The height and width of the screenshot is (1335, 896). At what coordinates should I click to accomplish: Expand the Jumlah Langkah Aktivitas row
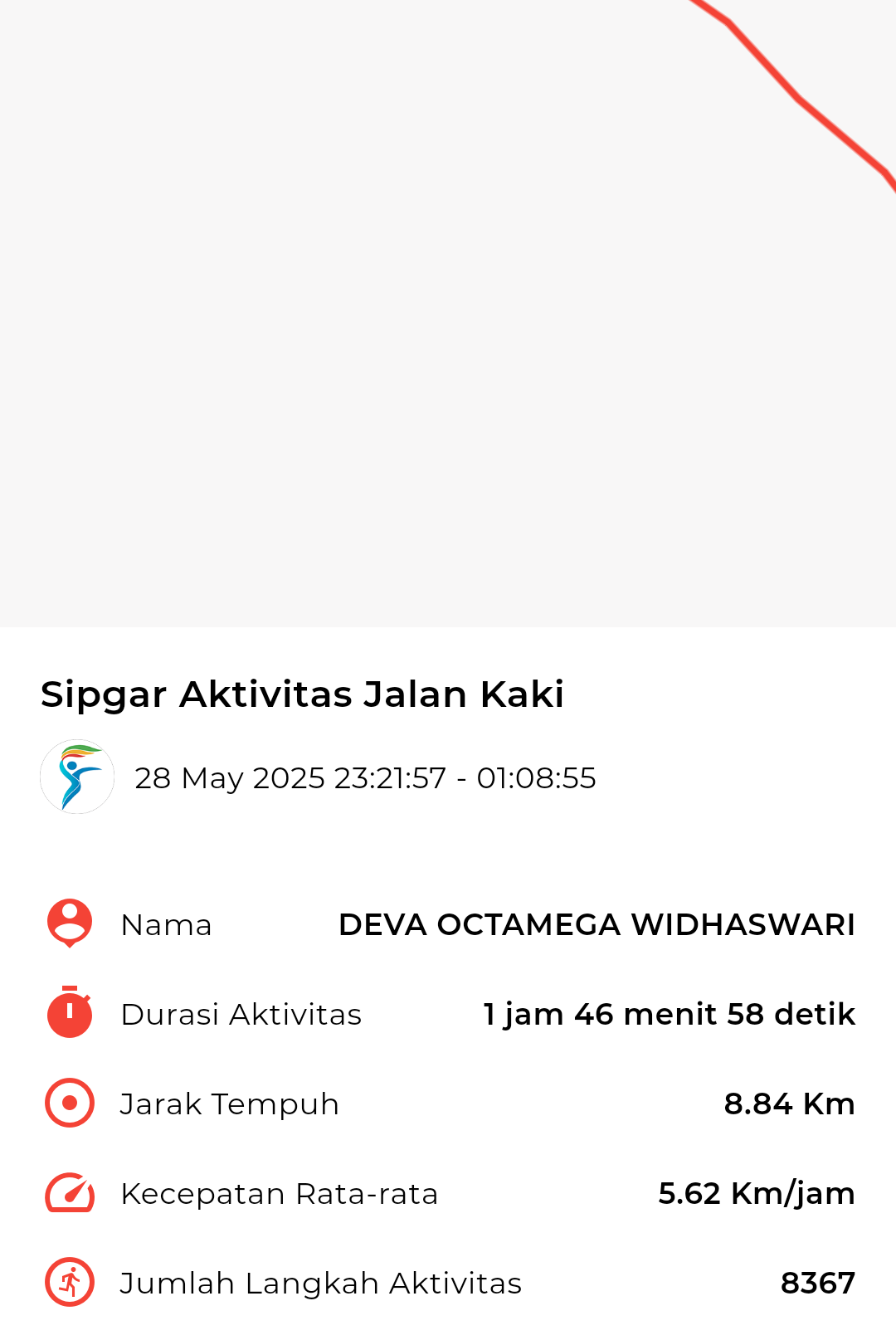pos(448,1283)
